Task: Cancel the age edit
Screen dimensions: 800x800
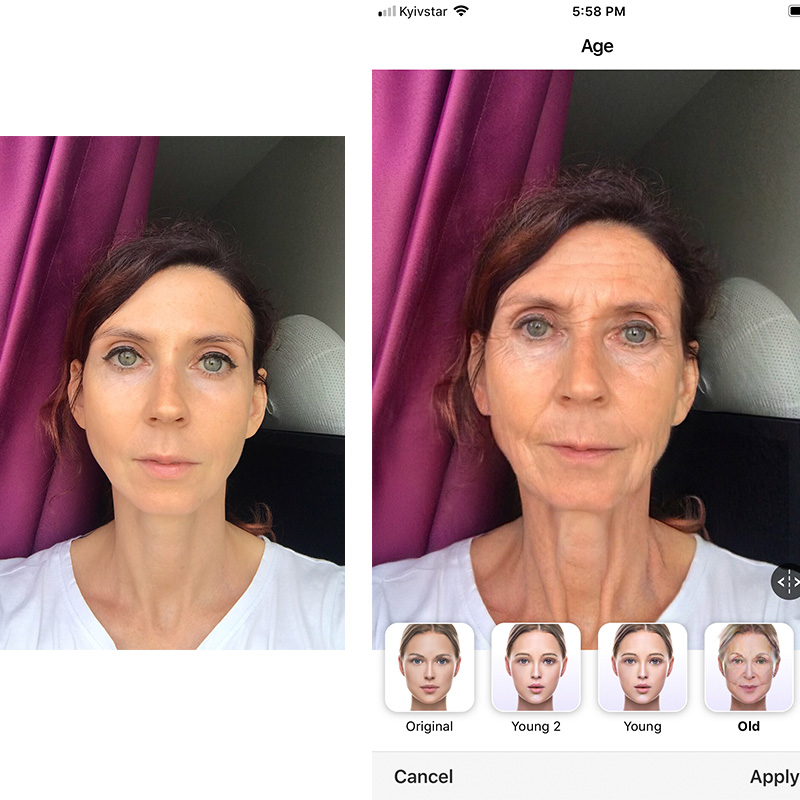Action: tap(423, 776)
